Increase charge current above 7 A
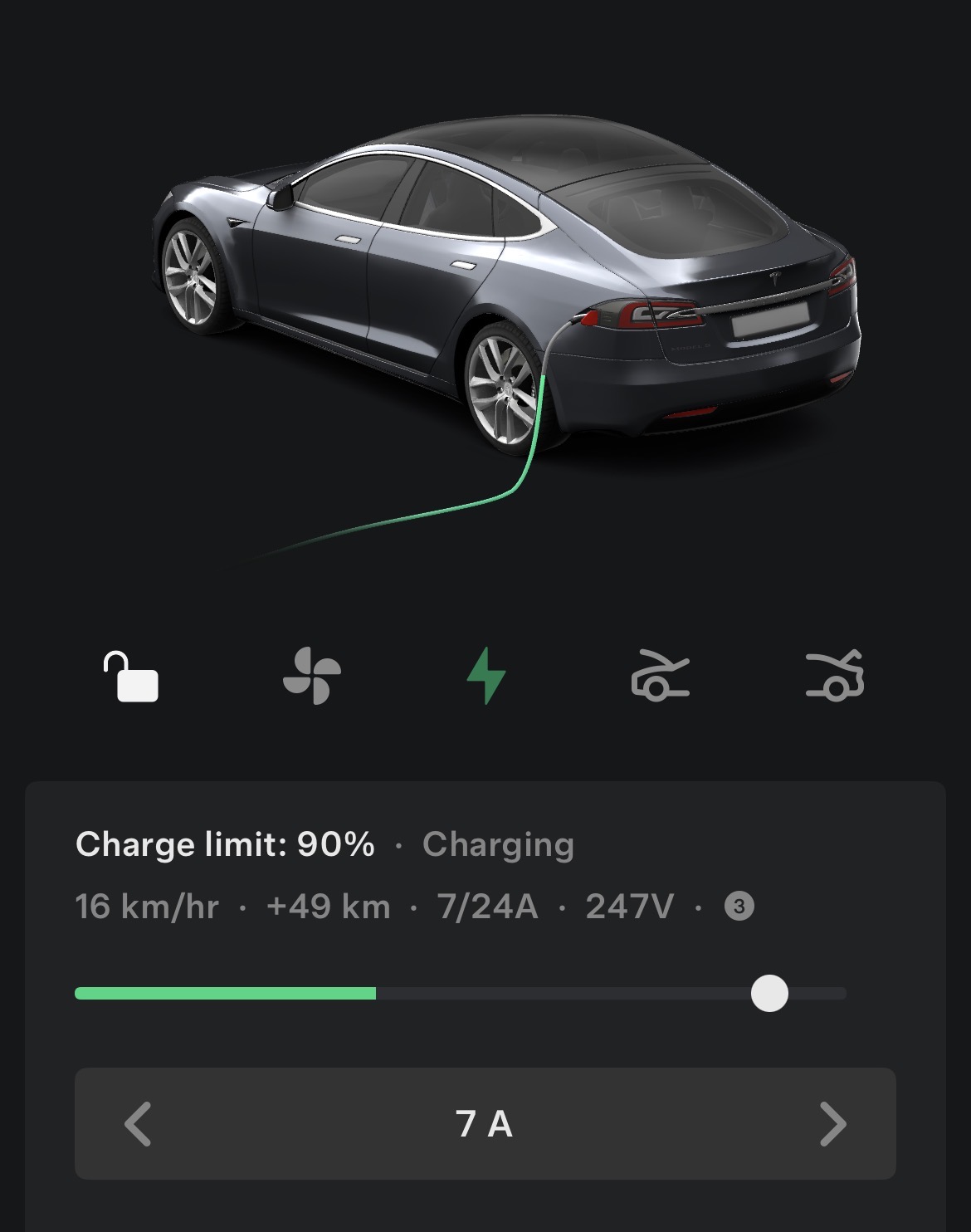This screenshot has height=1232, width=971. pos(832,1124)
